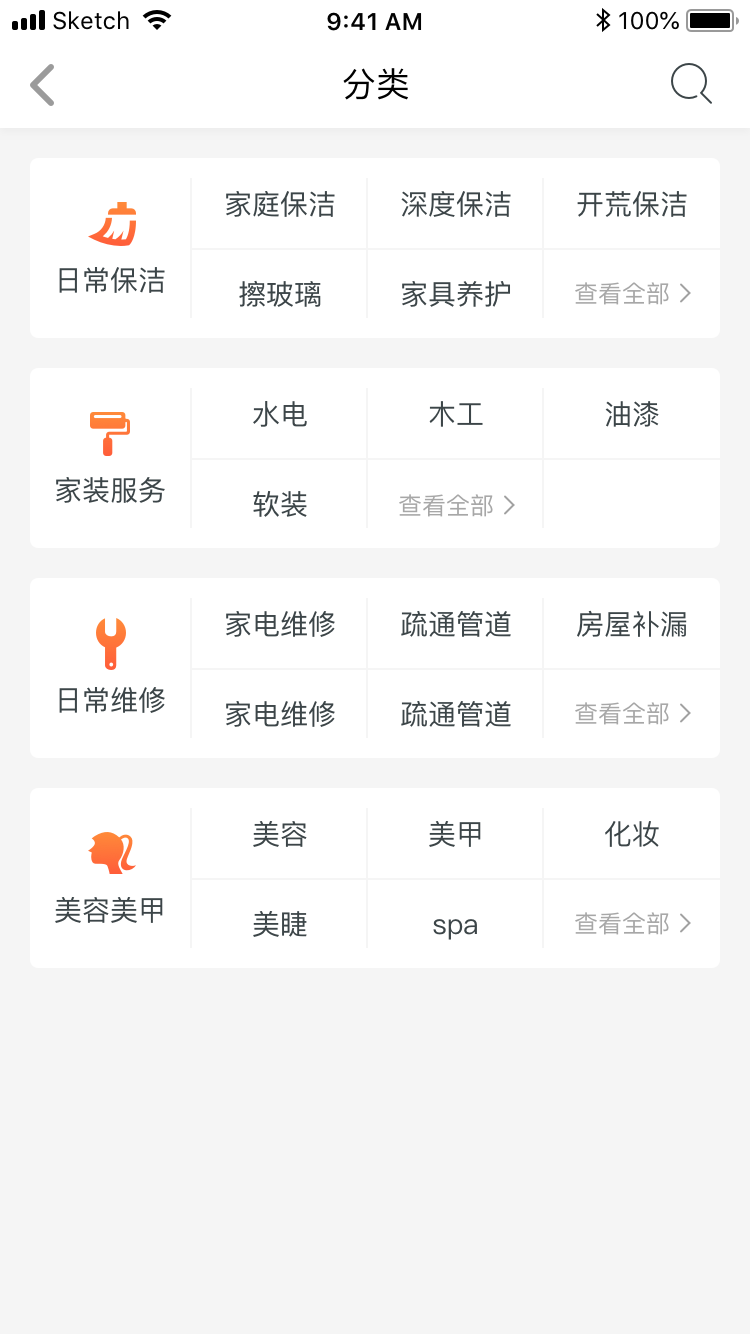Screen dimensions: 750x1334
Task: Choose 开荒保洁 option
Action: coord(632,205)
